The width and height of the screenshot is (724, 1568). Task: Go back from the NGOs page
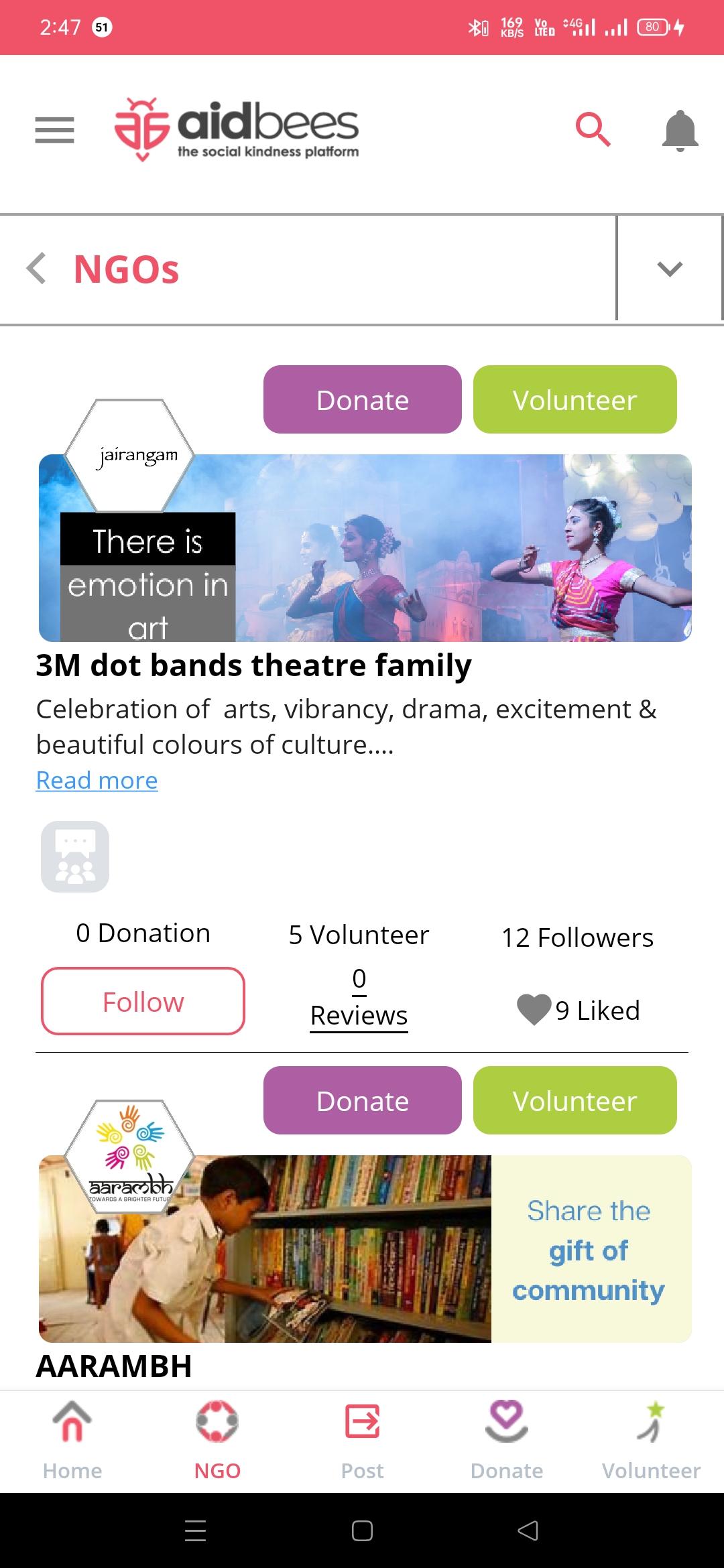[x=36, y=269]
